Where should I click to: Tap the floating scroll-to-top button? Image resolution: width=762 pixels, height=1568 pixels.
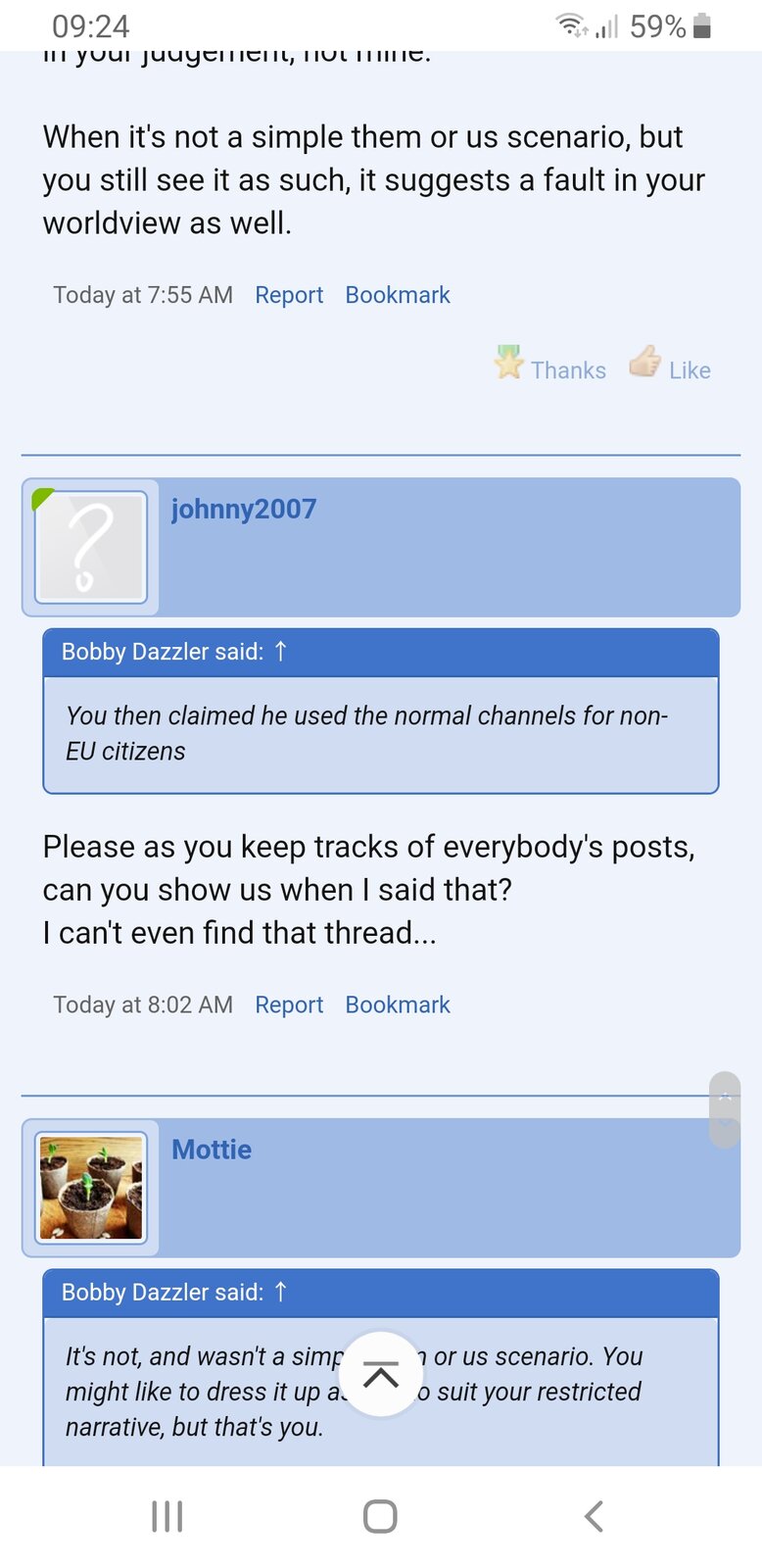pyautogui.click(x=381, y=1374)
